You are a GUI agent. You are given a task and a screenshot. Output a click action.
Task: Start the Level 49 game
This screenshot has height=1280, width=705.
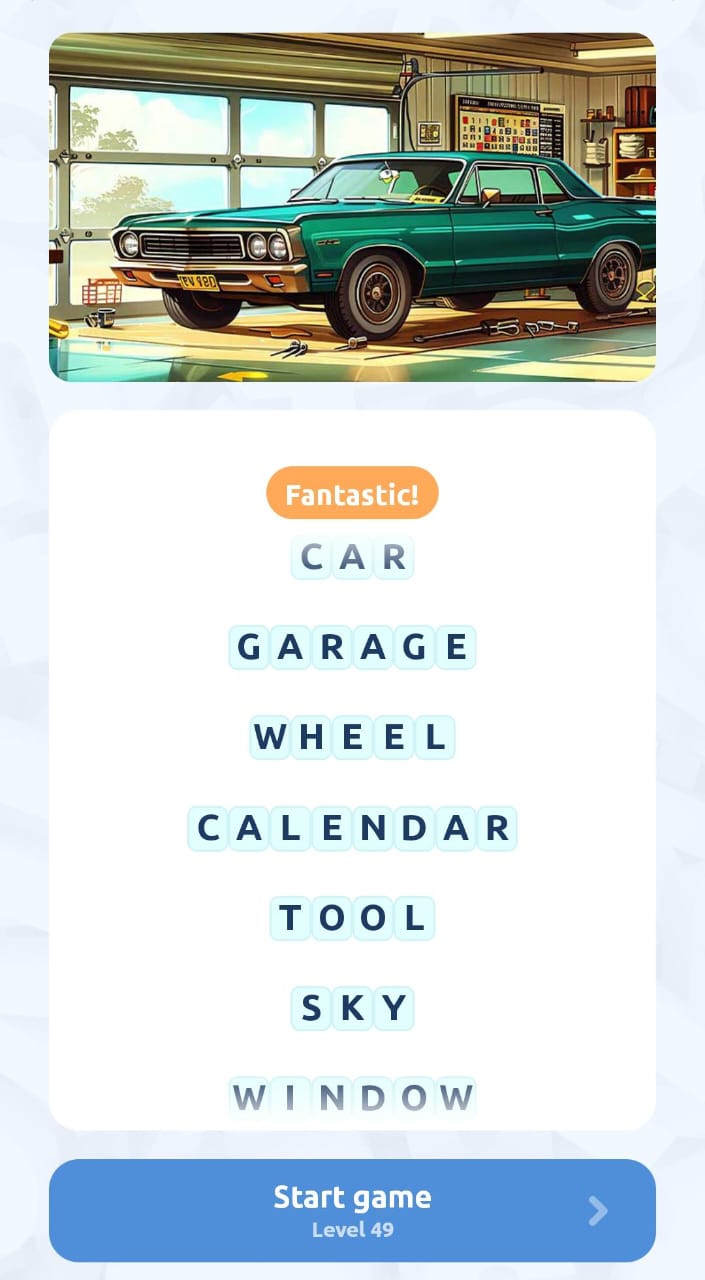(x=352, y=1210)
